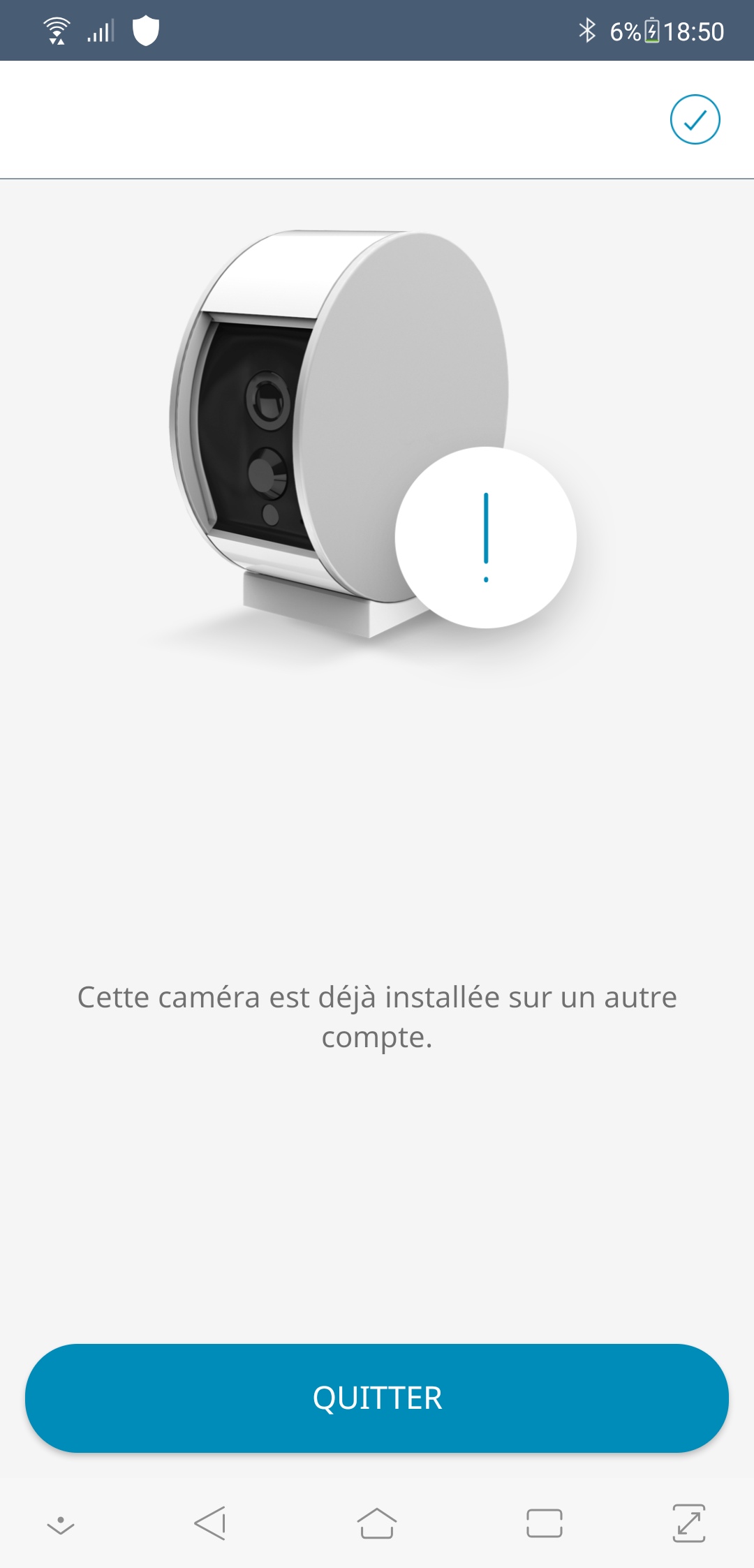The height and width of the screenshot is (1568, 754).
Task: Open the recent apps view
Action: pyautogui.click(x=544, y=1523)
